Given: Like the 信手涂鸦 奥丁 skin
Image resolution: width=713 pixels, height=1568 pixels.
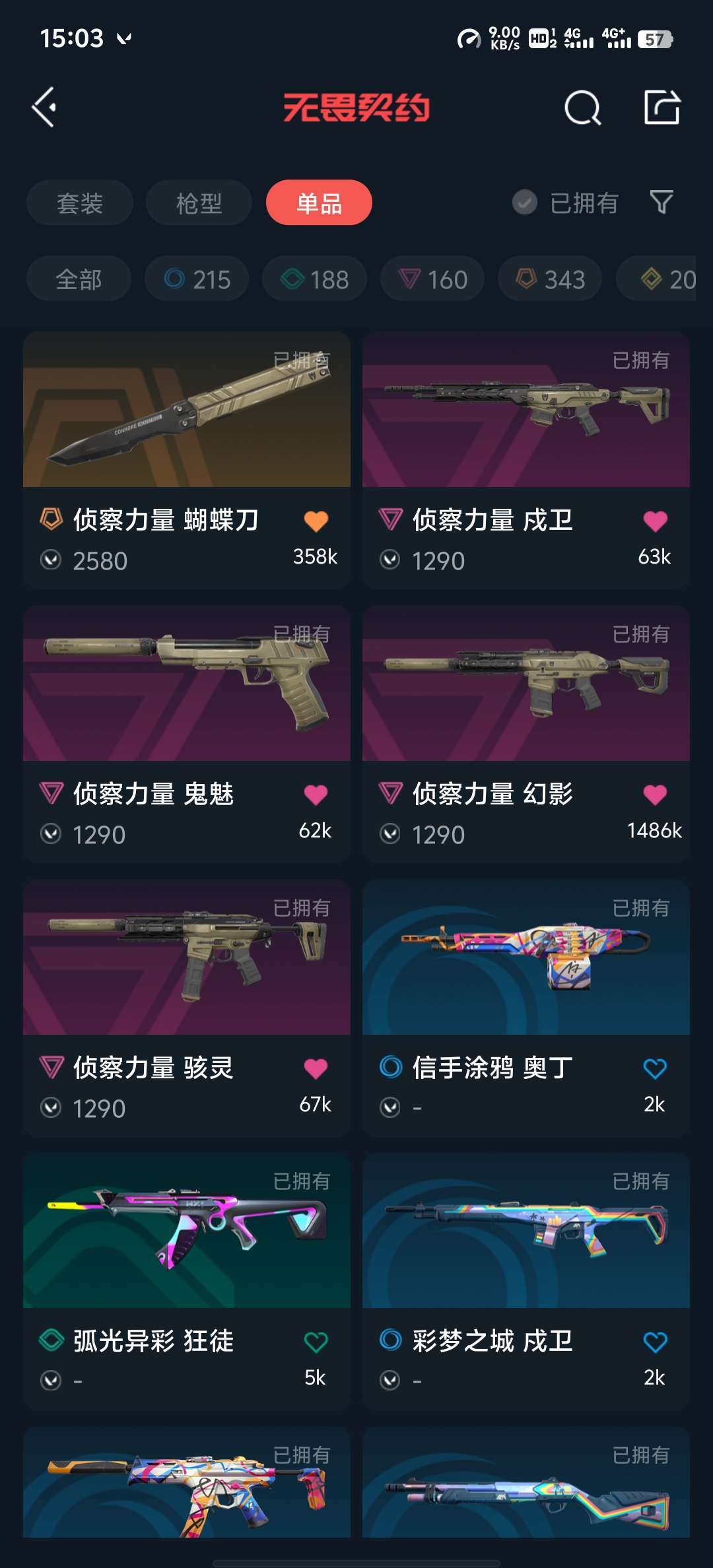Looking at the screenshot, I should click(x=655, y=1068).
